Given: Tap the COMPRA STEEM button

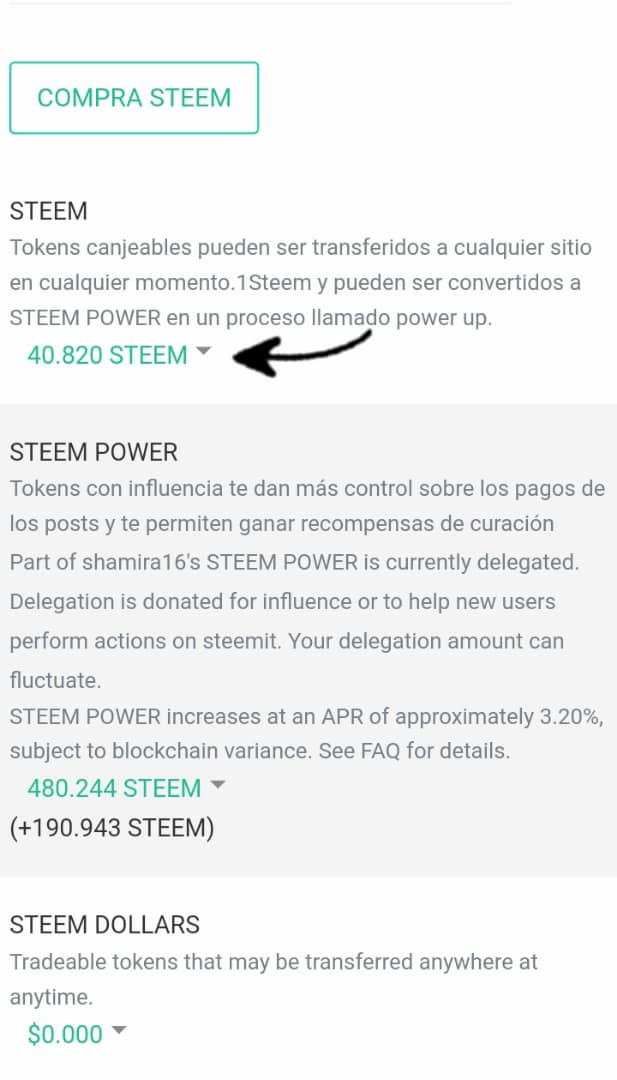Looking at the screenshot, I should [x=134, y=98].
